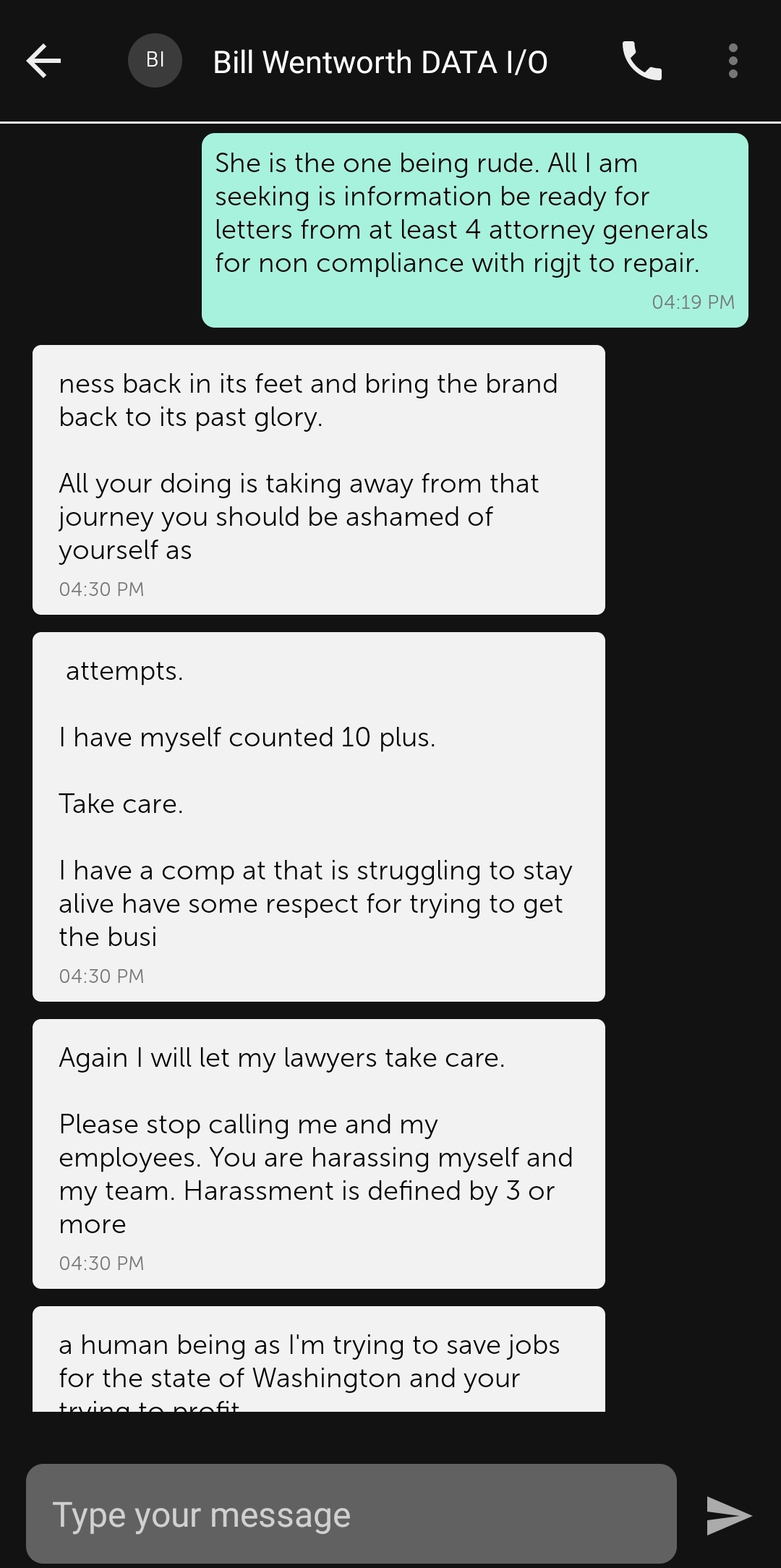Open the three-dot overflow menu
This screenshot has height=1568, width=781.
click(x=733, y=61)
